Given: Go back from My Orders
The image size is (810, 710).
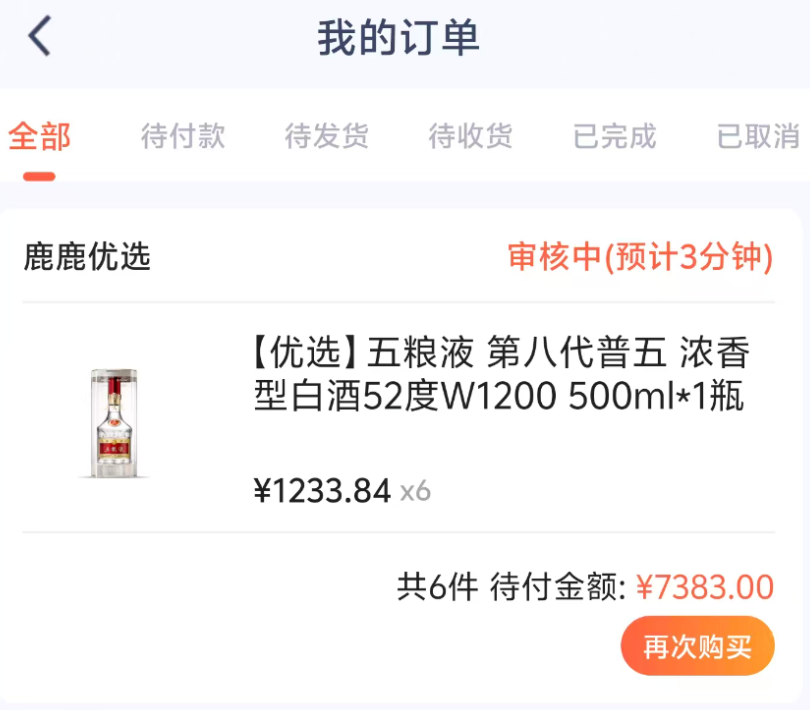Looking at the screenshot, I should pyautogui.click(x=40, y=38).
